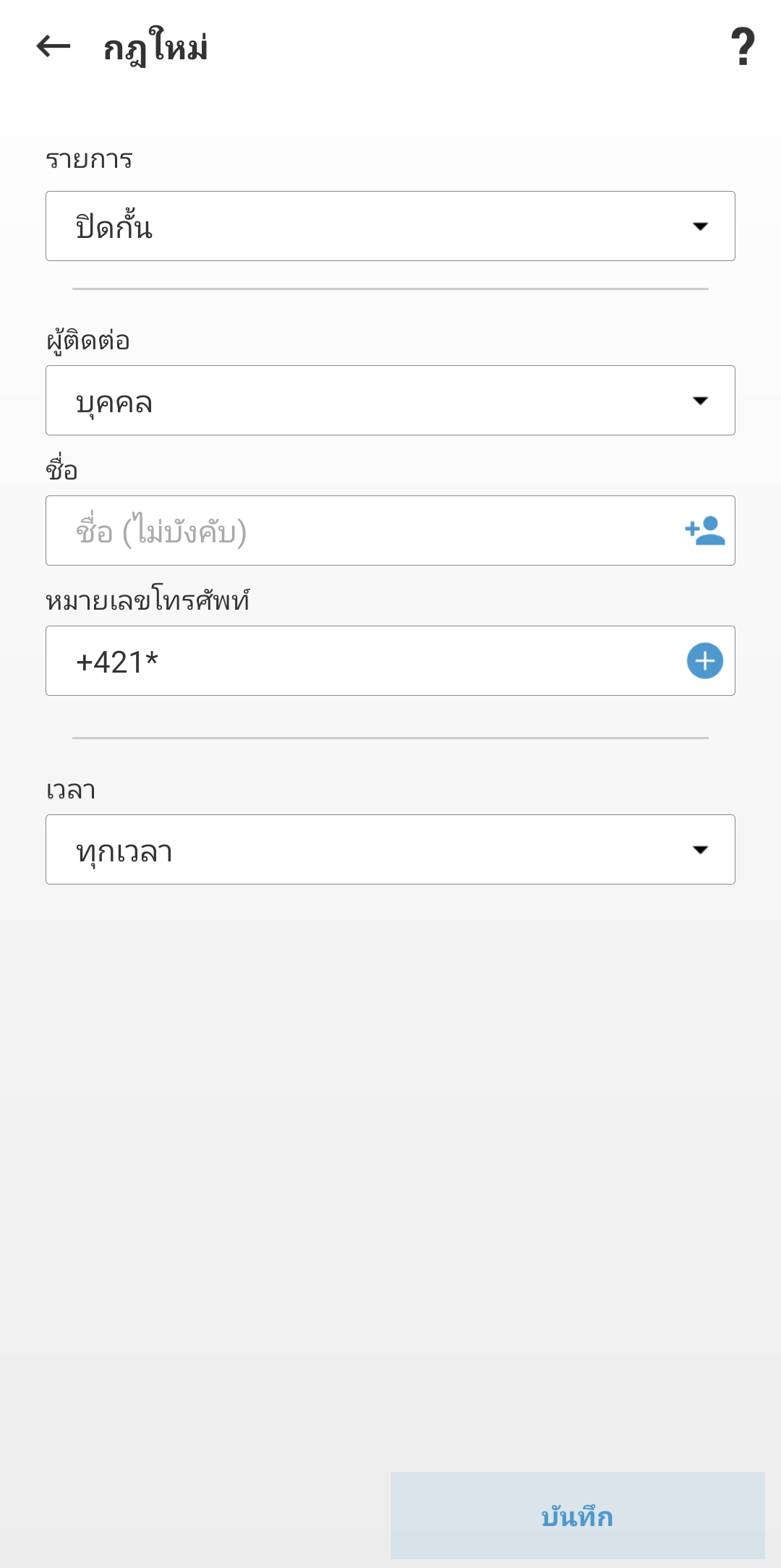Image resolution: width=781 pixels, height=1568 pixels.
Task: Tap the circled plus to add another phone number
Action: click(x=704, y=661)
